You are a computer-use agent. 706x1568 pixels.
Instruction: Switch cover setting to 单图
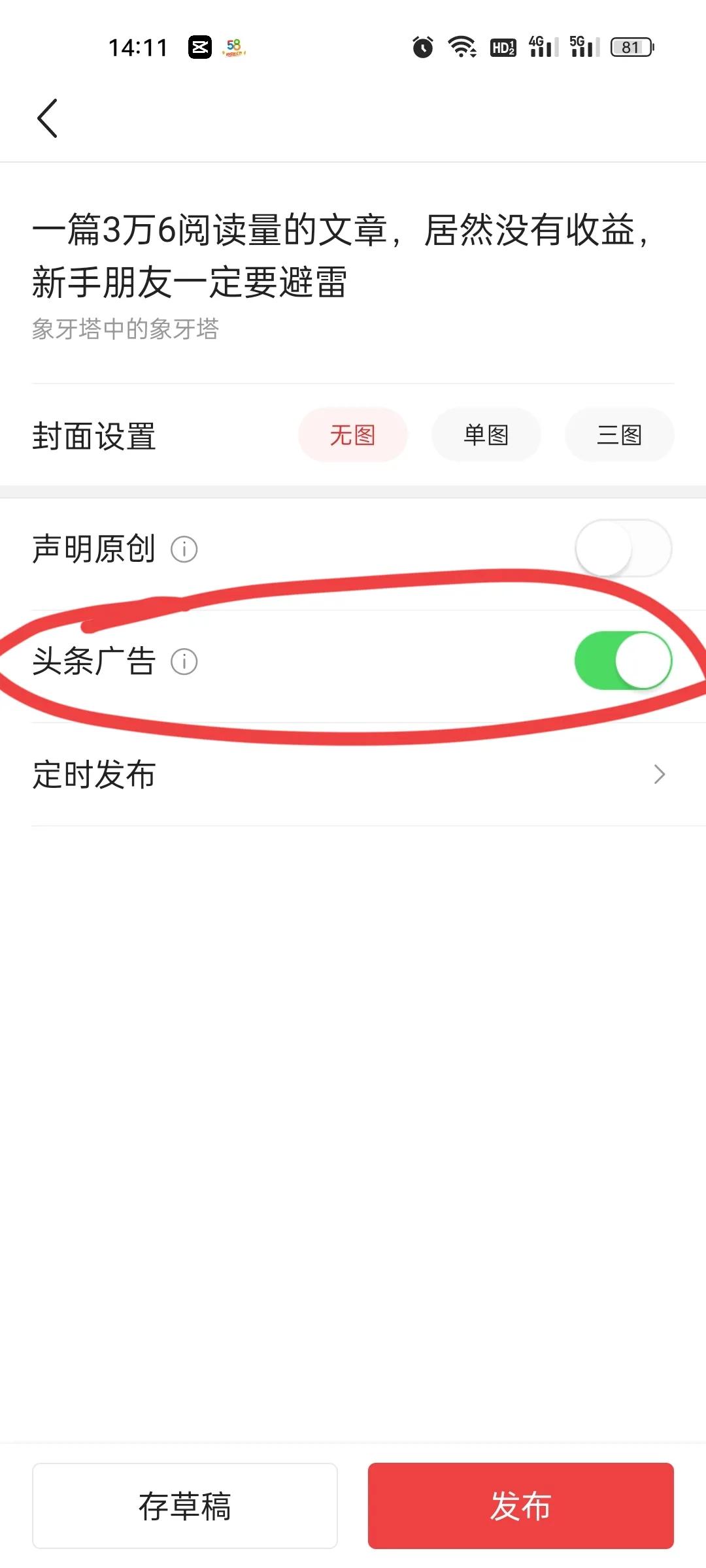coord(486,434)
